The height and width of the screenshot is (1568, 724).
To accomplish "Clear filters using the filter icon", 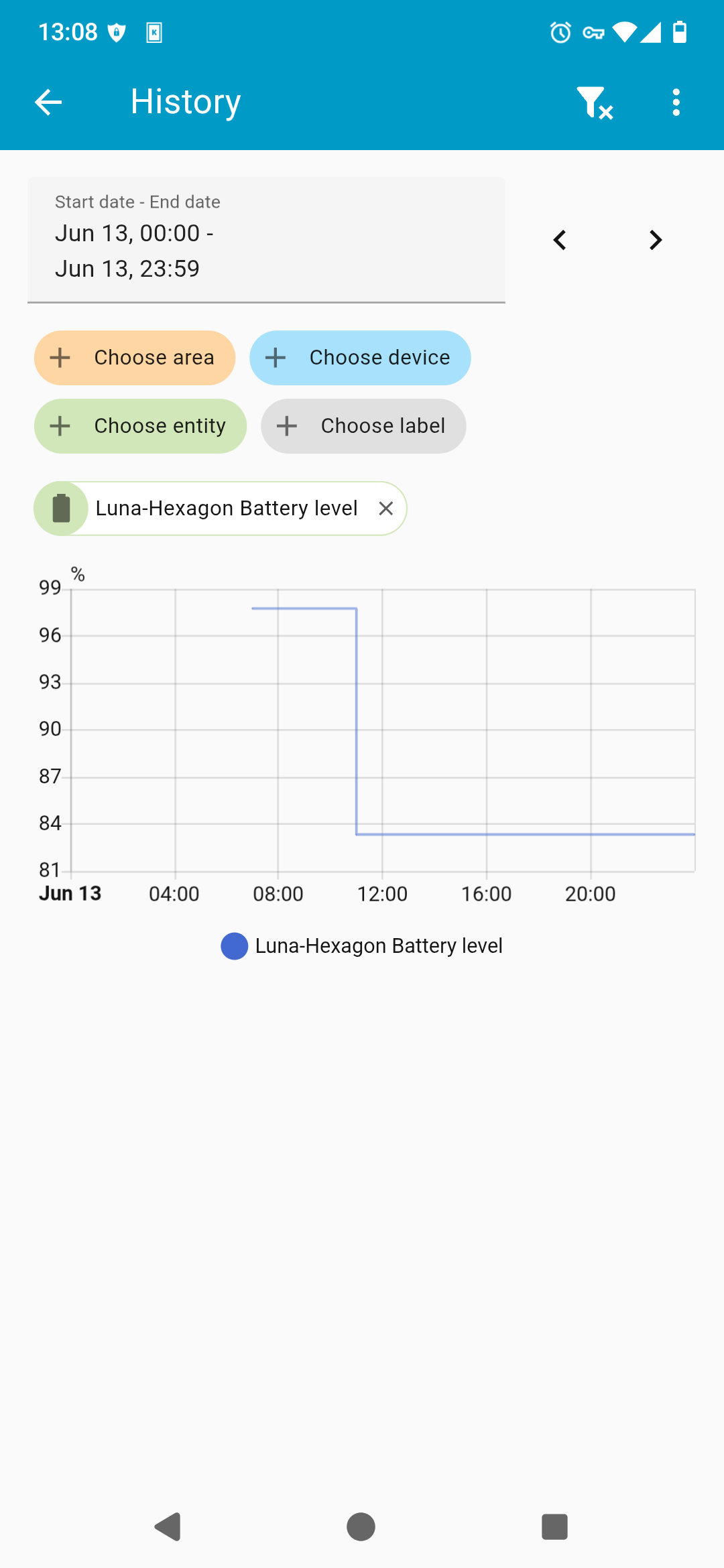I will (595, 103).
